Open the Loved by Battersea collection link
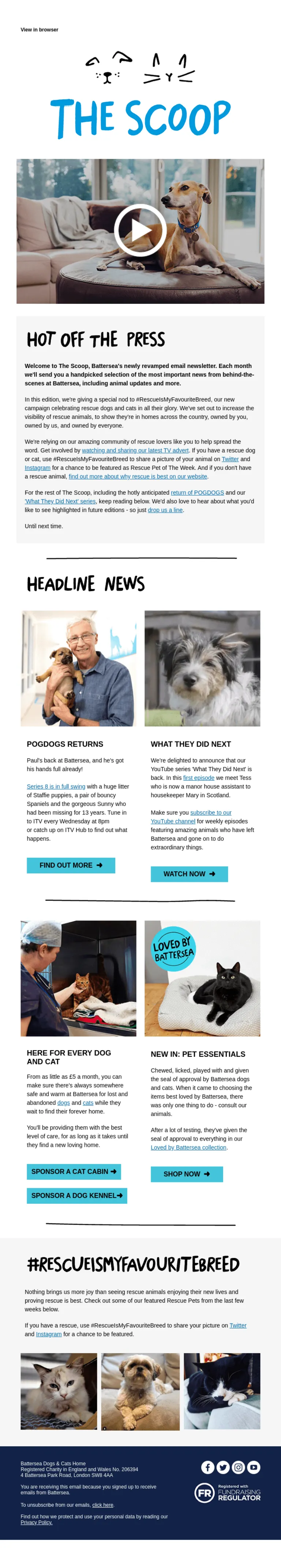Viewport: 281px width, 1568px height. [x=188, y=1147]
